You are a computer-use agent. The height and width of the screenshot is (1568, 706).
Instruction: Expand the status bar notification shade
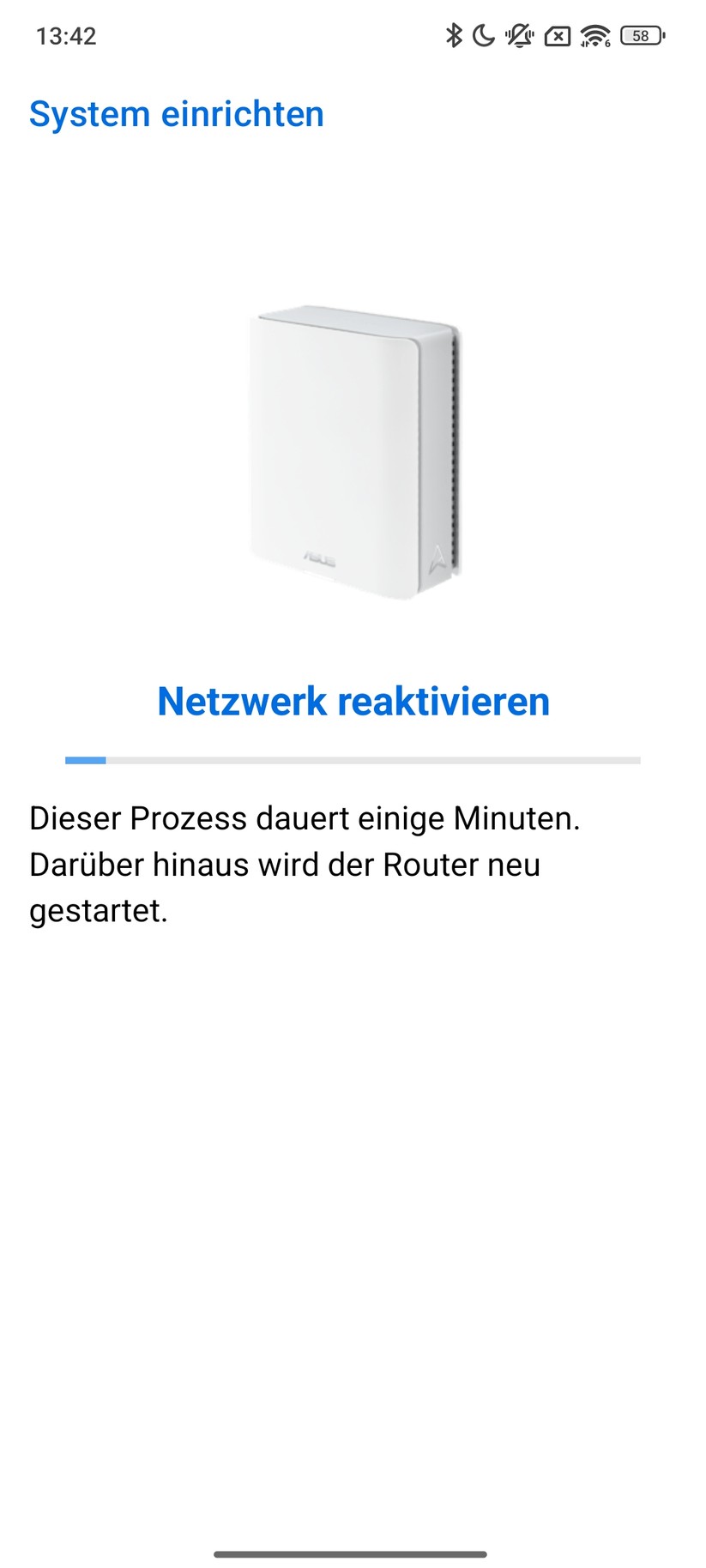click(353, 36)
